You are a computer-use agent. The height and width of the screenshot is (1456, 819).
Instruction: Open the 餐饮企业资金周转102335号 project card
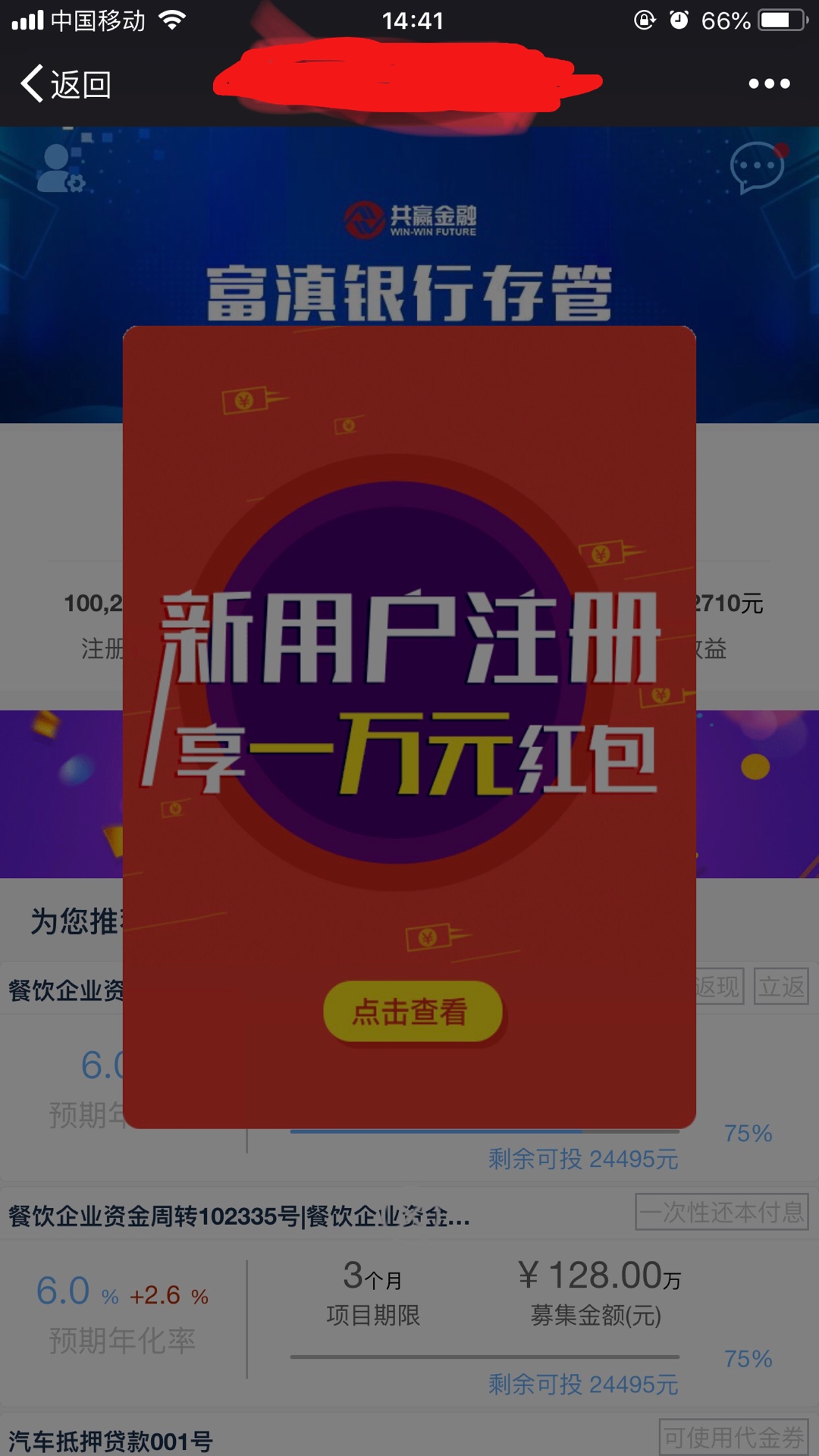(x=409, y=1297)
